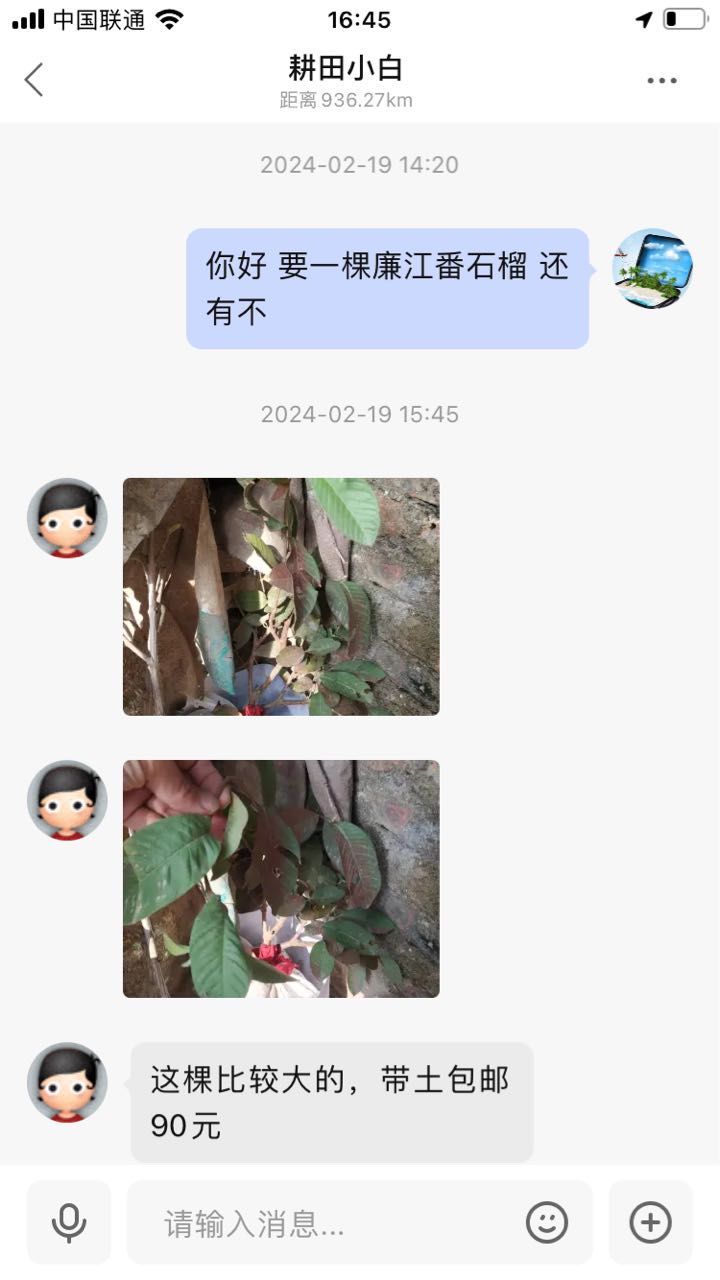Open my own avatar beside 廉江番石榴 message
720x1280 pixels.
pyautogui.click(x=653, y=268)
